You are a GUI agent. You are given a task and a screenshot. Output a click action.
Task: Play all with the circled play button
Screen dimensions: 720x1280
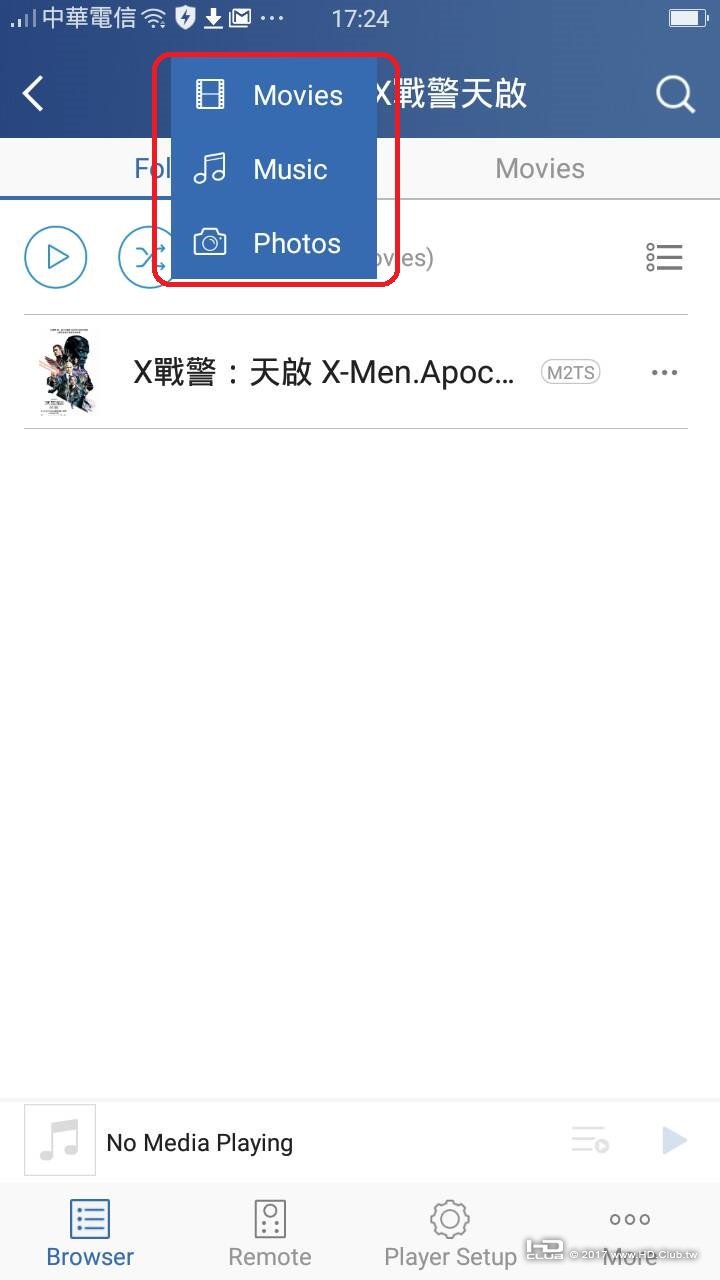coord(56,257)
